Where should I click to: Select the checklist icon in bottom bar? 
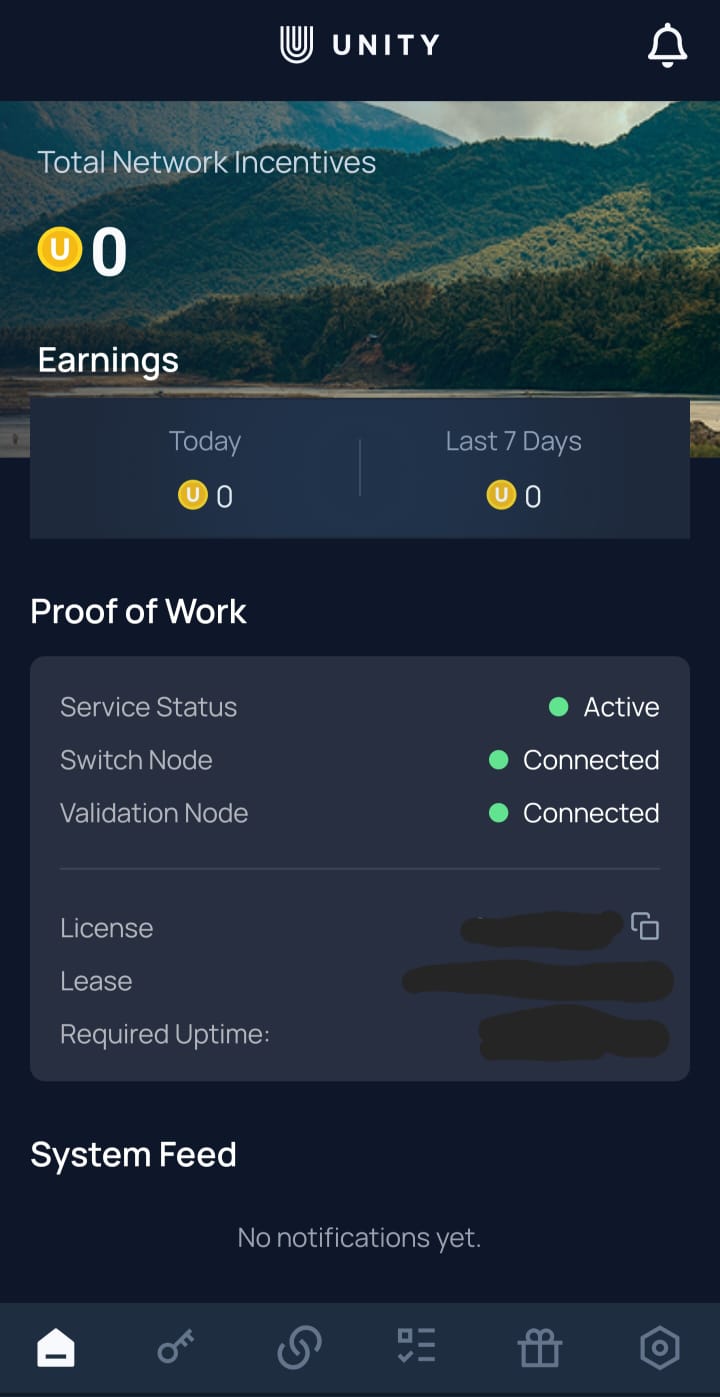point(417,1347)
